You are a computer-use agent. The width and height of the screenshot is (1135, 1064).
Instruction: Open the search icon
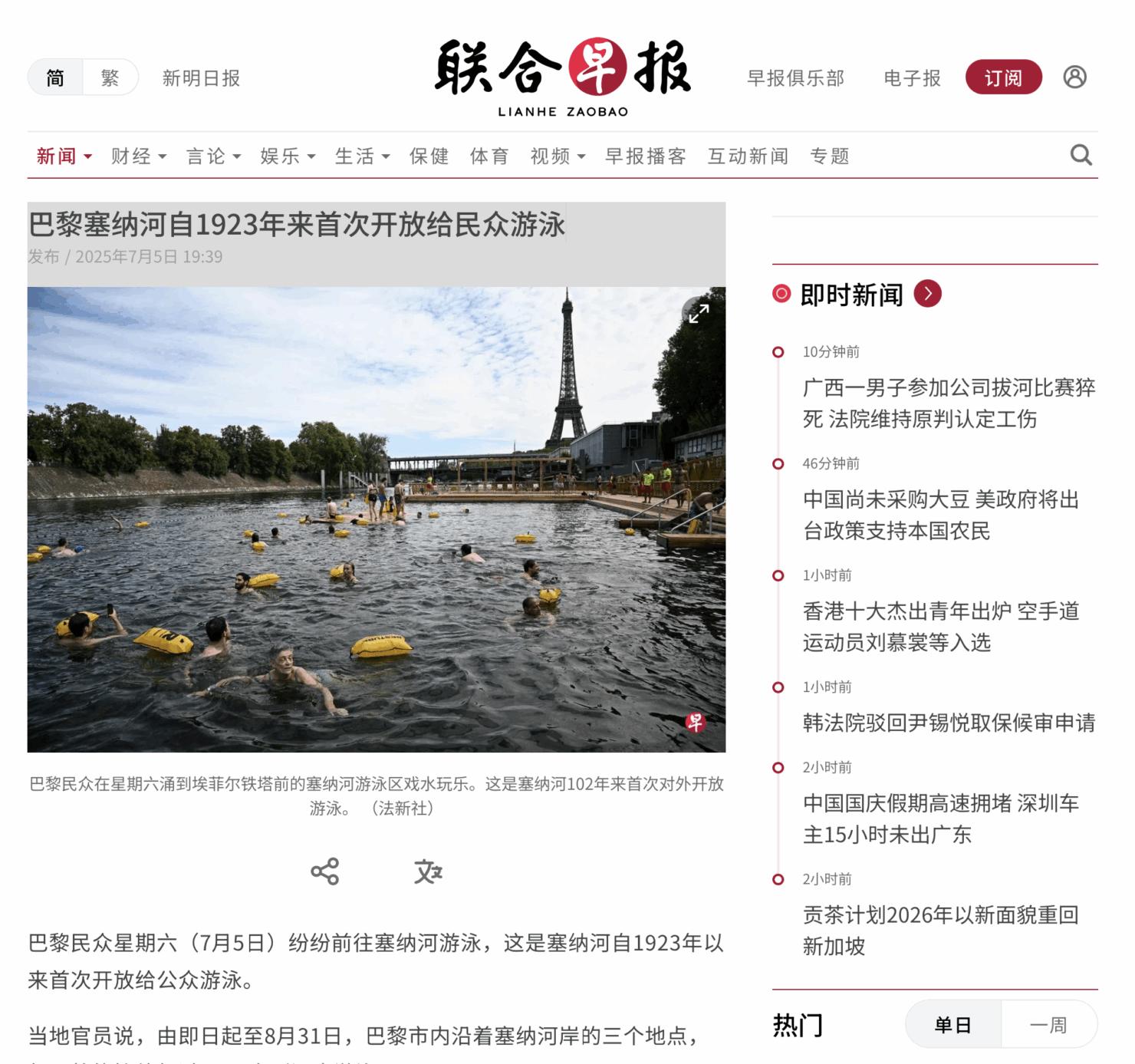(1081, 155)
